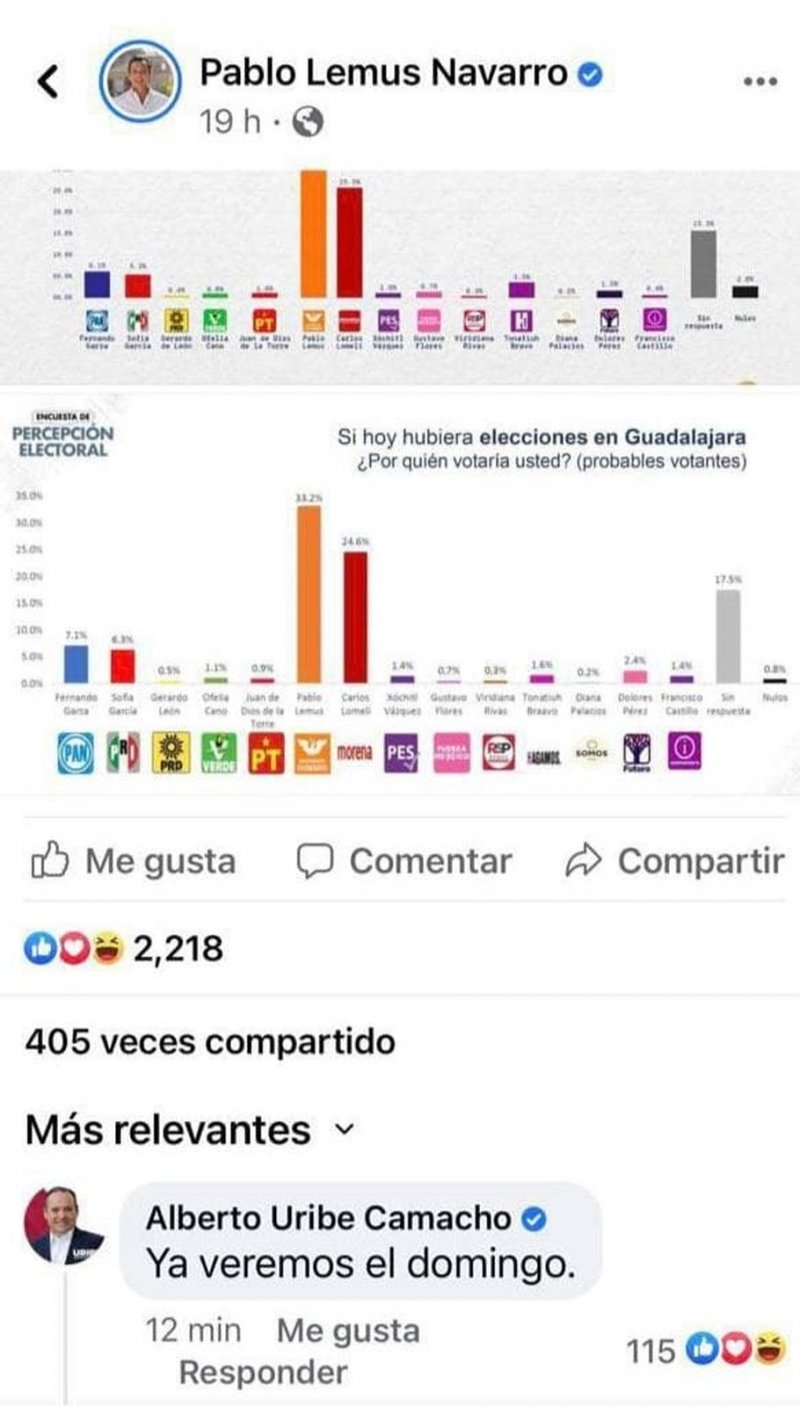Open the upper bar chart image
Screen dimensions: 800x1406
[400, 270]
